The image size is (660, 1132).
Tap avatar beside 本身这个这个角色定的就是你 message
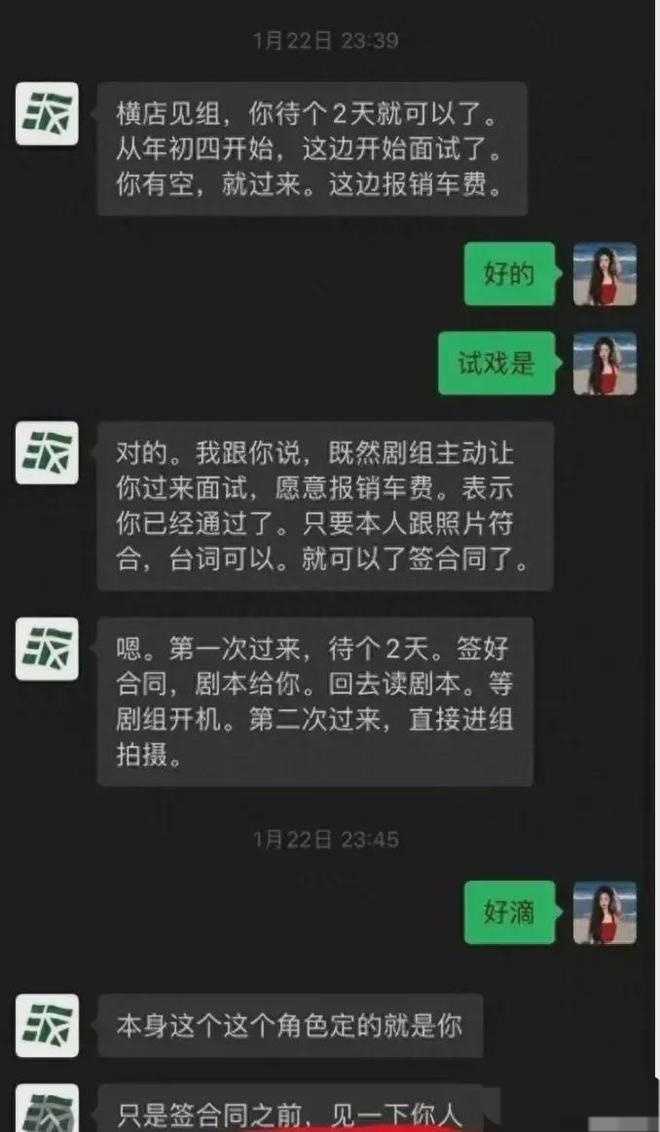[x=47, y=1025]
